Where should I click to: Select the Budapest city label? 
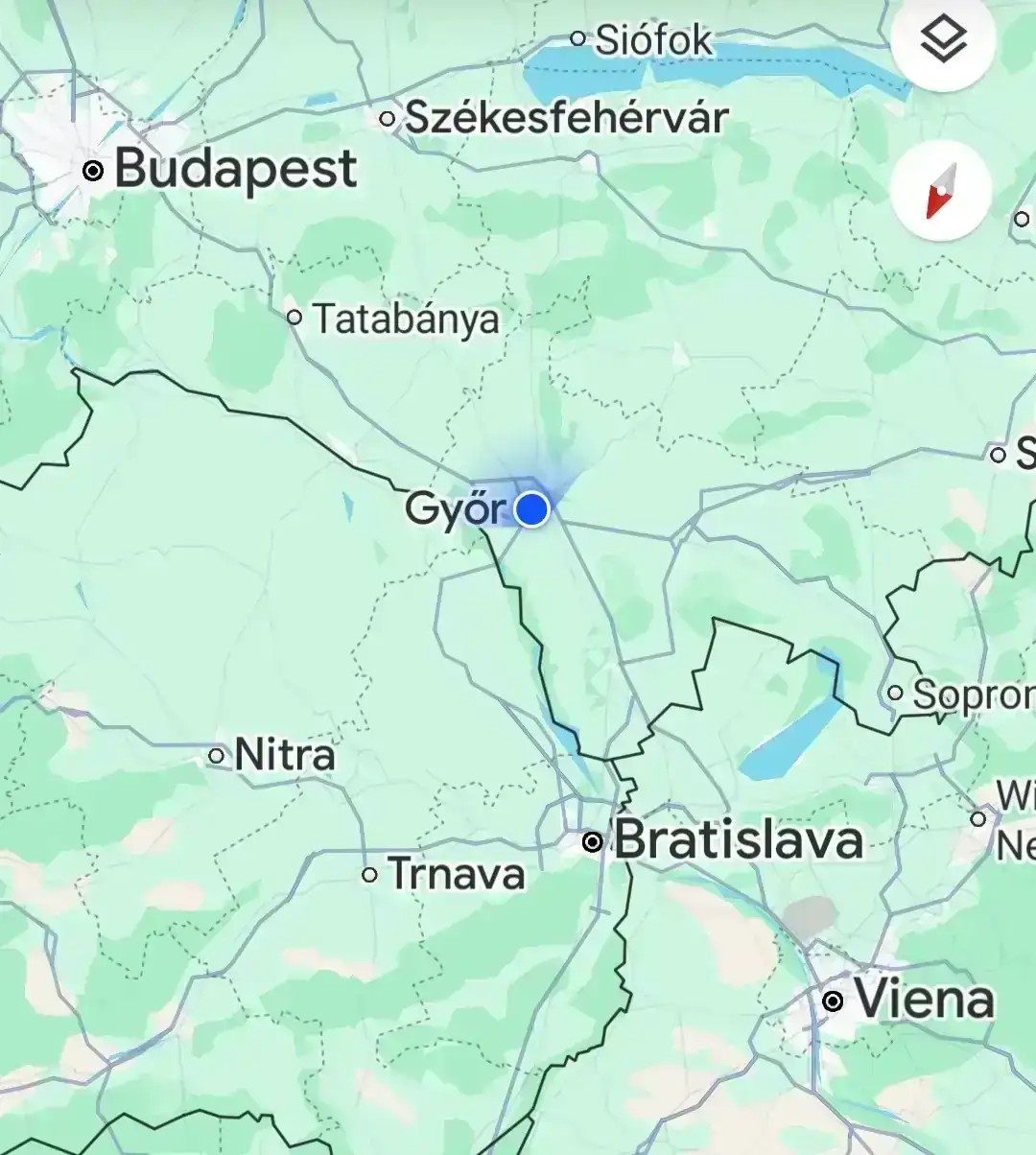(x=235, y=170)
